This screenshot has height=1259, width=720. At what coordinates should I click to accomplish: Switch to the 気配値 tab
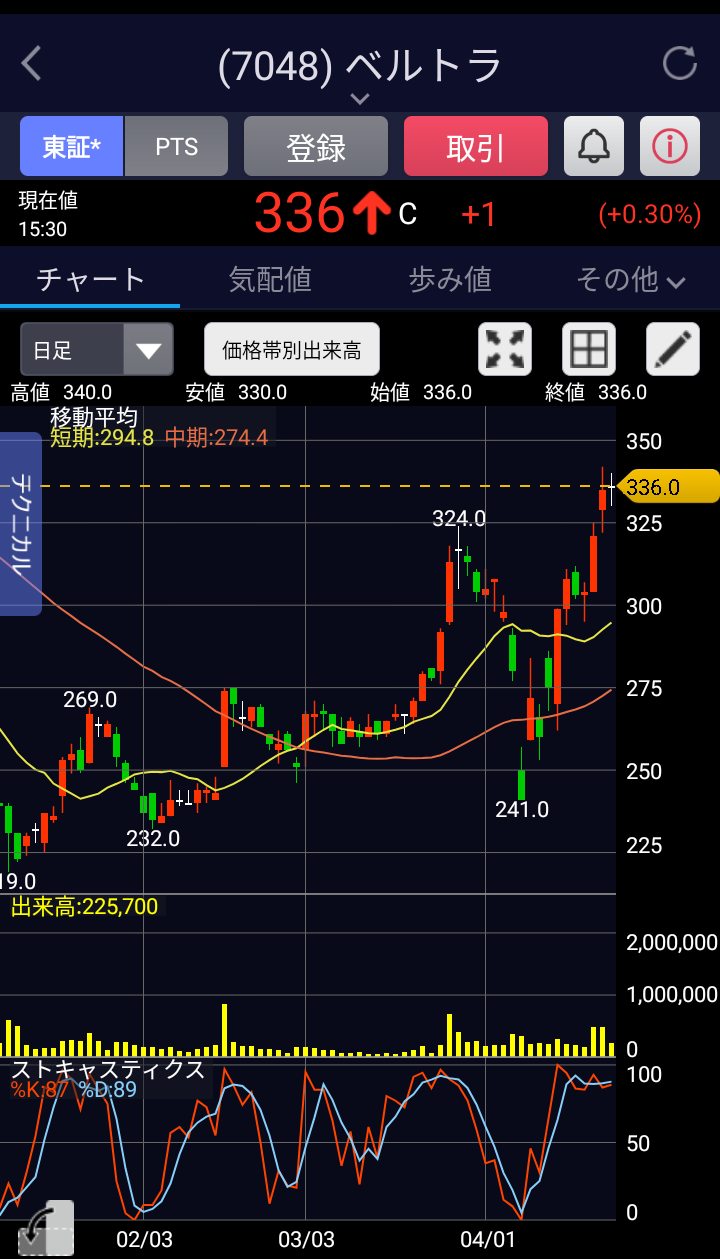coord(270,279)
